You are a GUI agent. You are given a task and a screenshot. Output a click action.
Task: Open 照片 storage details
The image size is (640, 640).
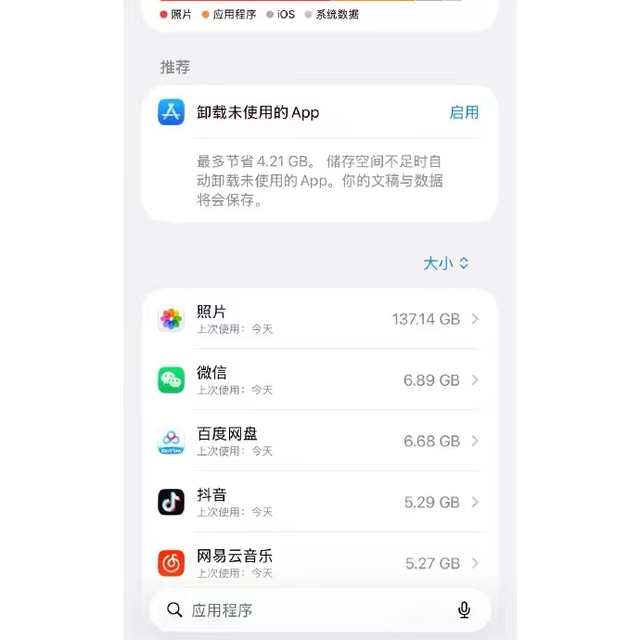[x=320, y=319]
